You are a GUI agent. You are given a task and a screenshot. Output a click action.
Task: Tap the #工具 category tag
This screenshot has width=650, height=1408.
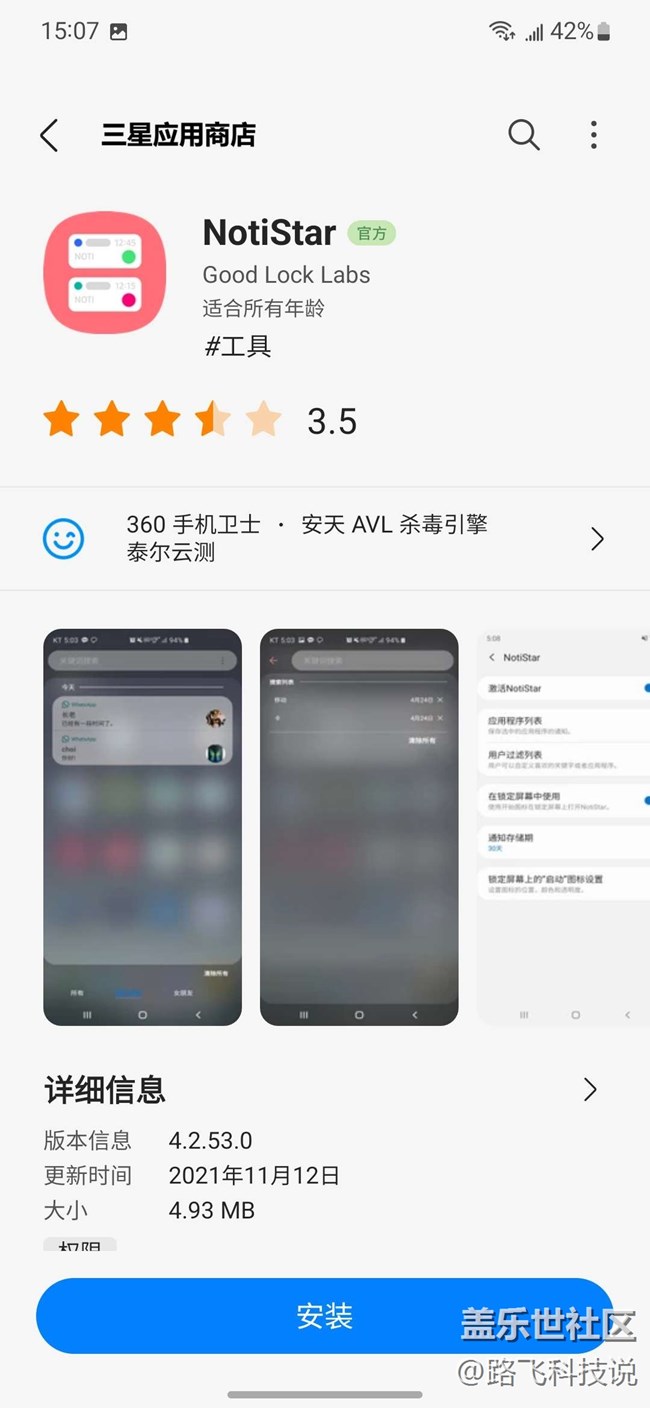(238, 346)
